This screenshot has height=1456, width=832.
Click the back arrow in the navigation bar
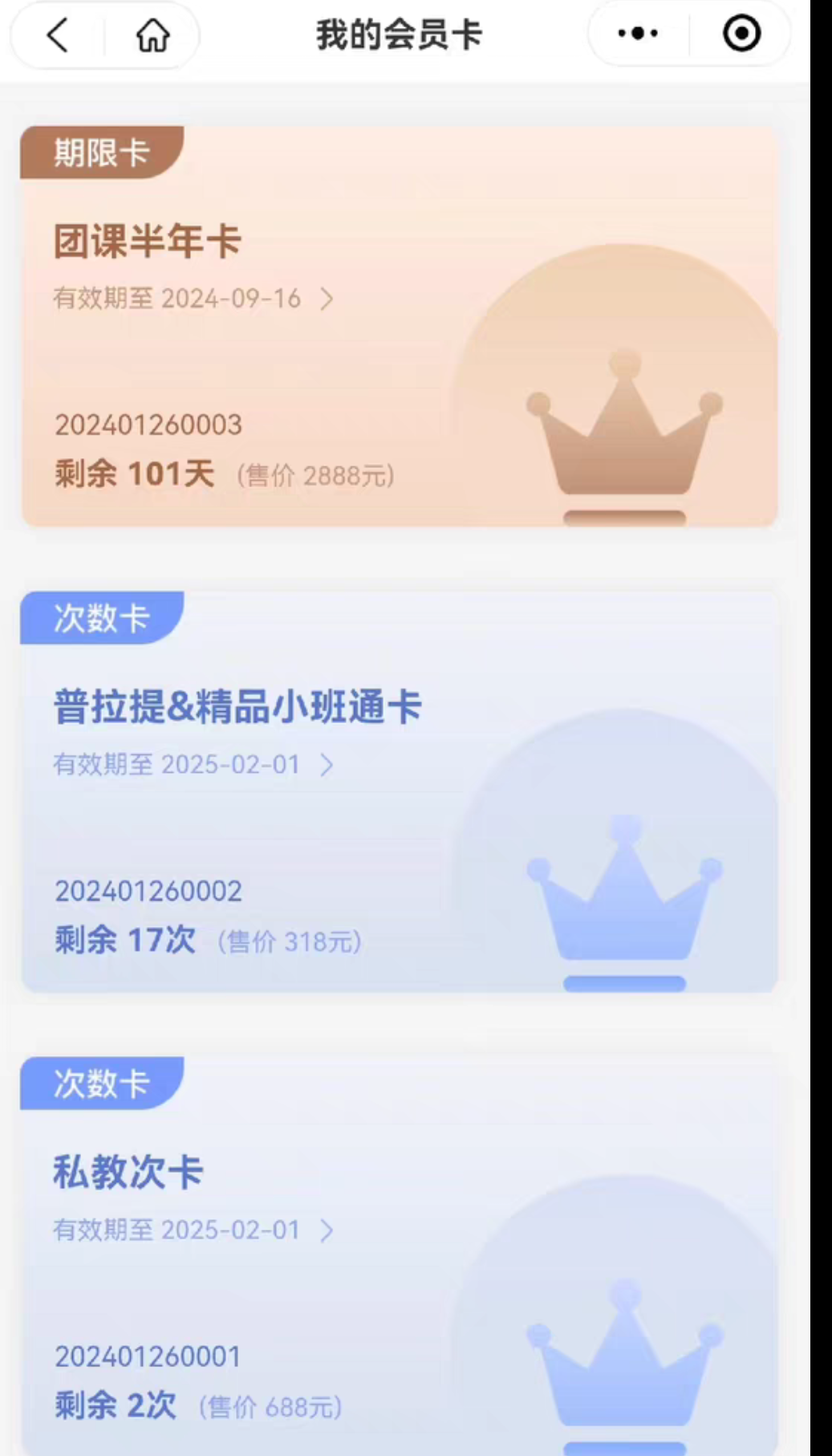[56, 35]
